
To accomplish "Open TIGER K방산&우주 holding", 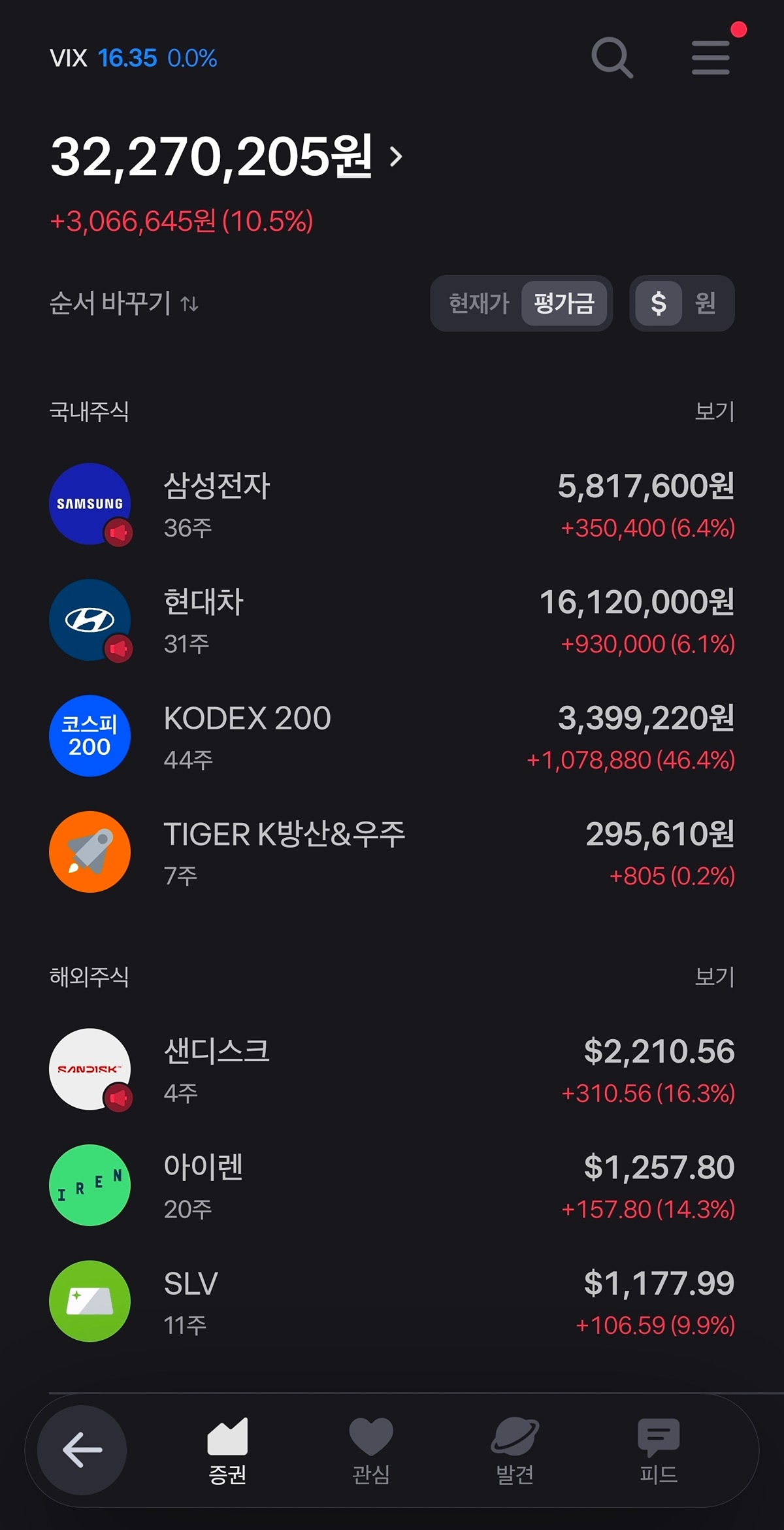I will pos(392,852).
